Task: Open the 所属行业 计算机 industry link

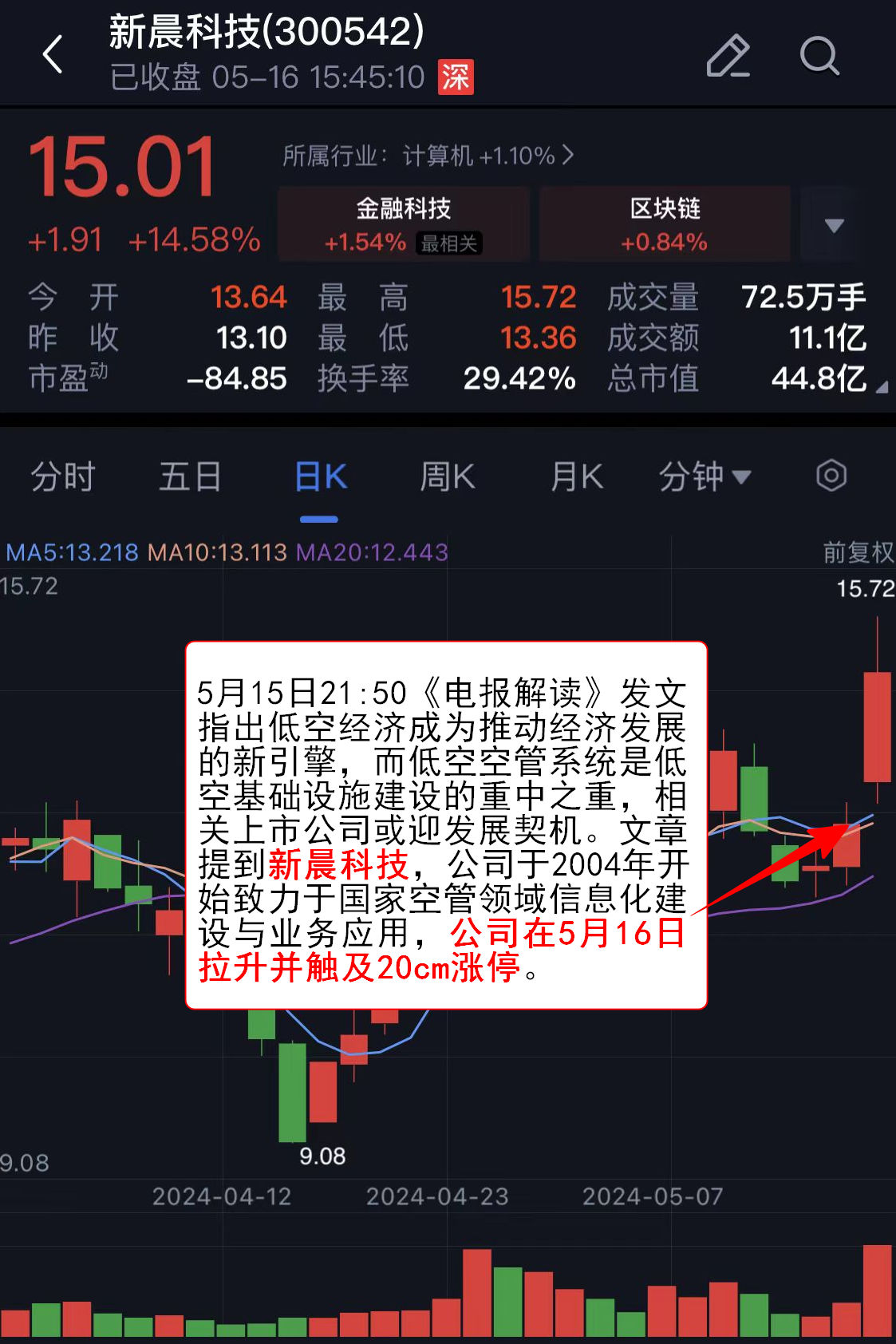Action: click(x=428, y=156)
